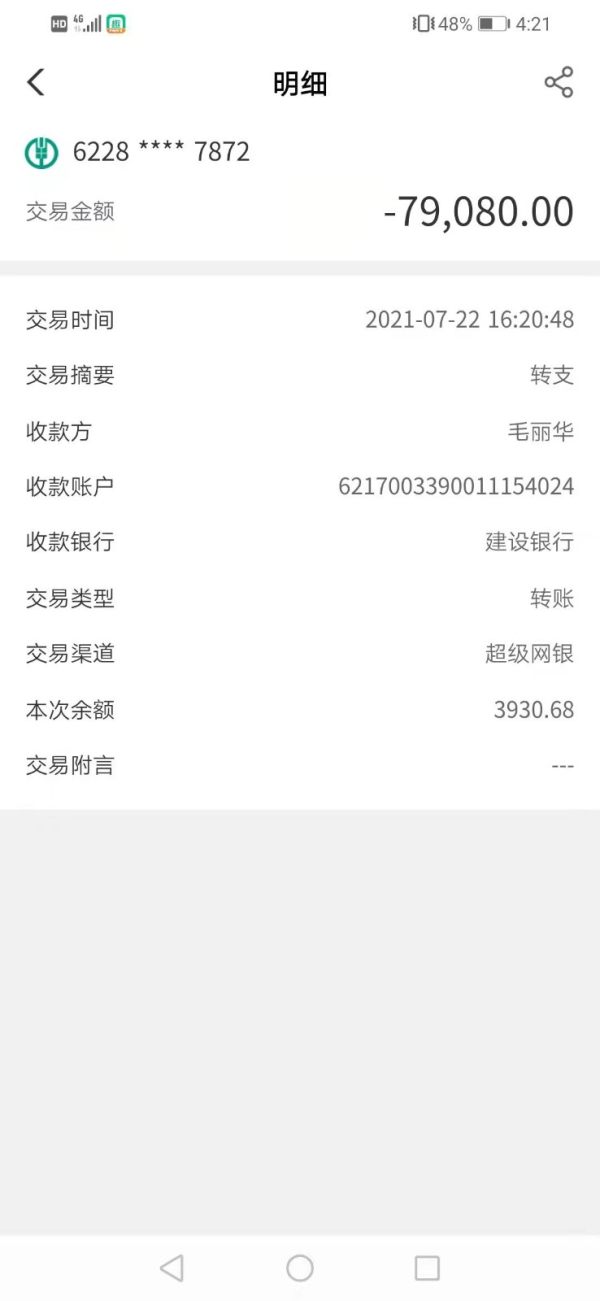This screenshot has width=600, height=1301.
Task: Open the recent apps view
Action: [427, 1268]
